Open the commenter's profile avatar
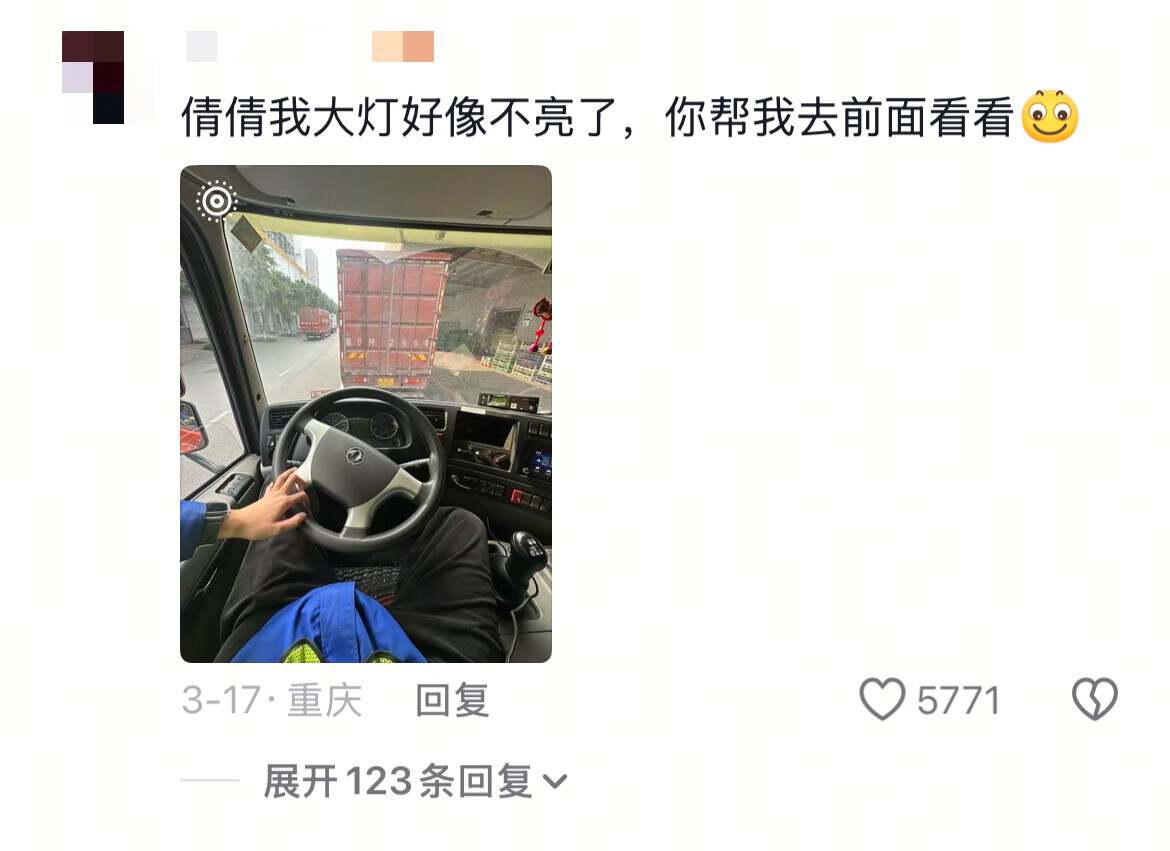Viewport: 1170px width, 851px height. point(93,77)
